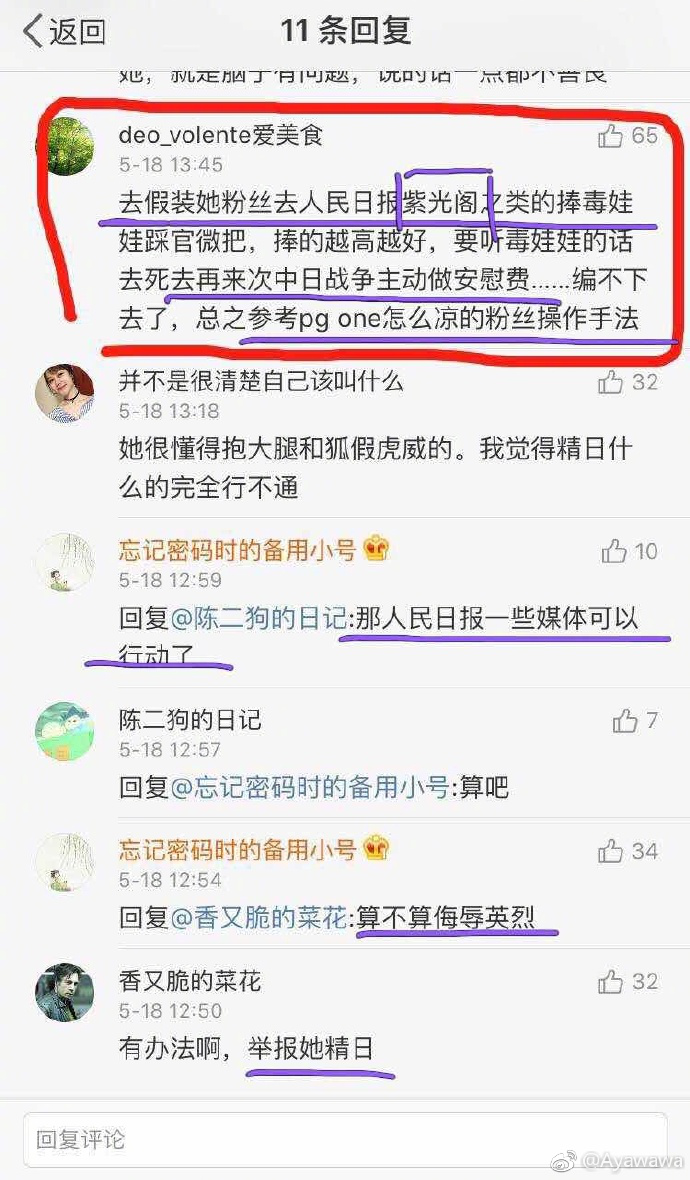Viewport: 690px width, 1180px height.
Task: Open deo_volente爱美食's profile avatar
Action: 65,146
